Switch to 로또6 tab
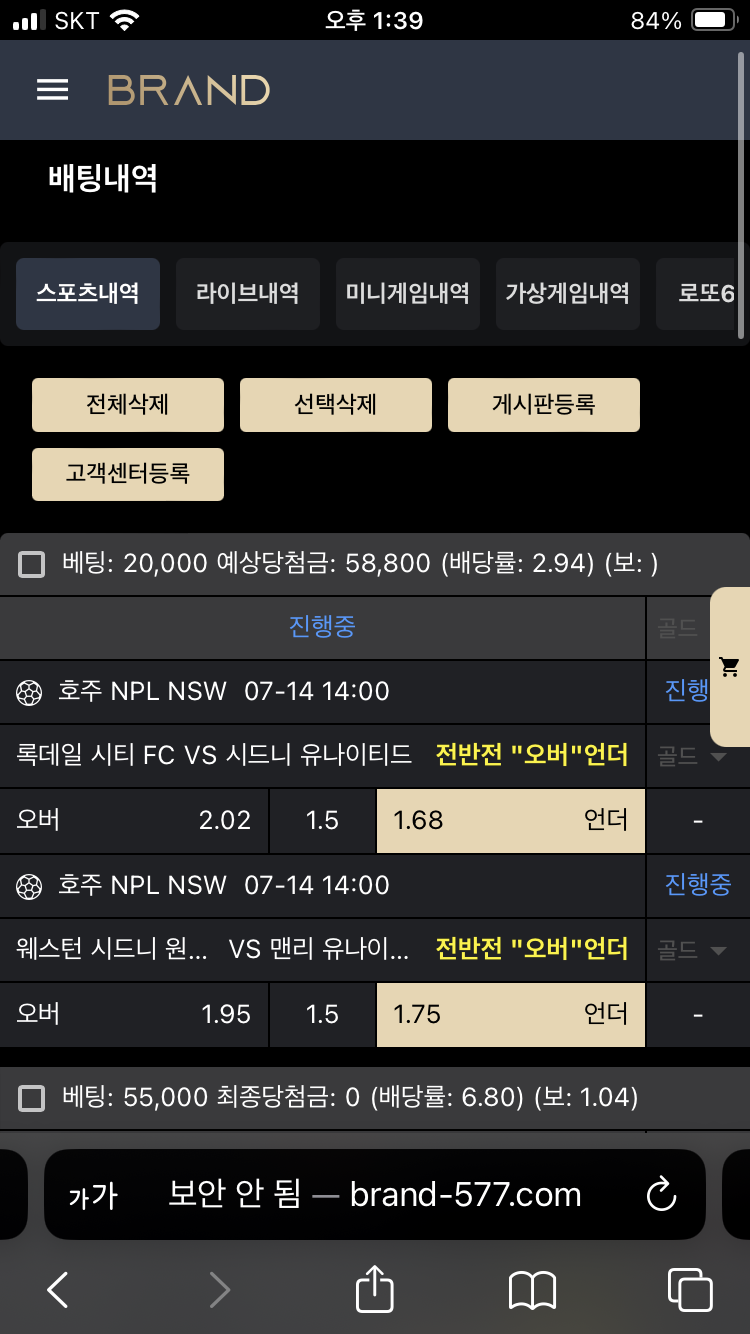This screenshot has height=1334, width=750. pos(705,294)
